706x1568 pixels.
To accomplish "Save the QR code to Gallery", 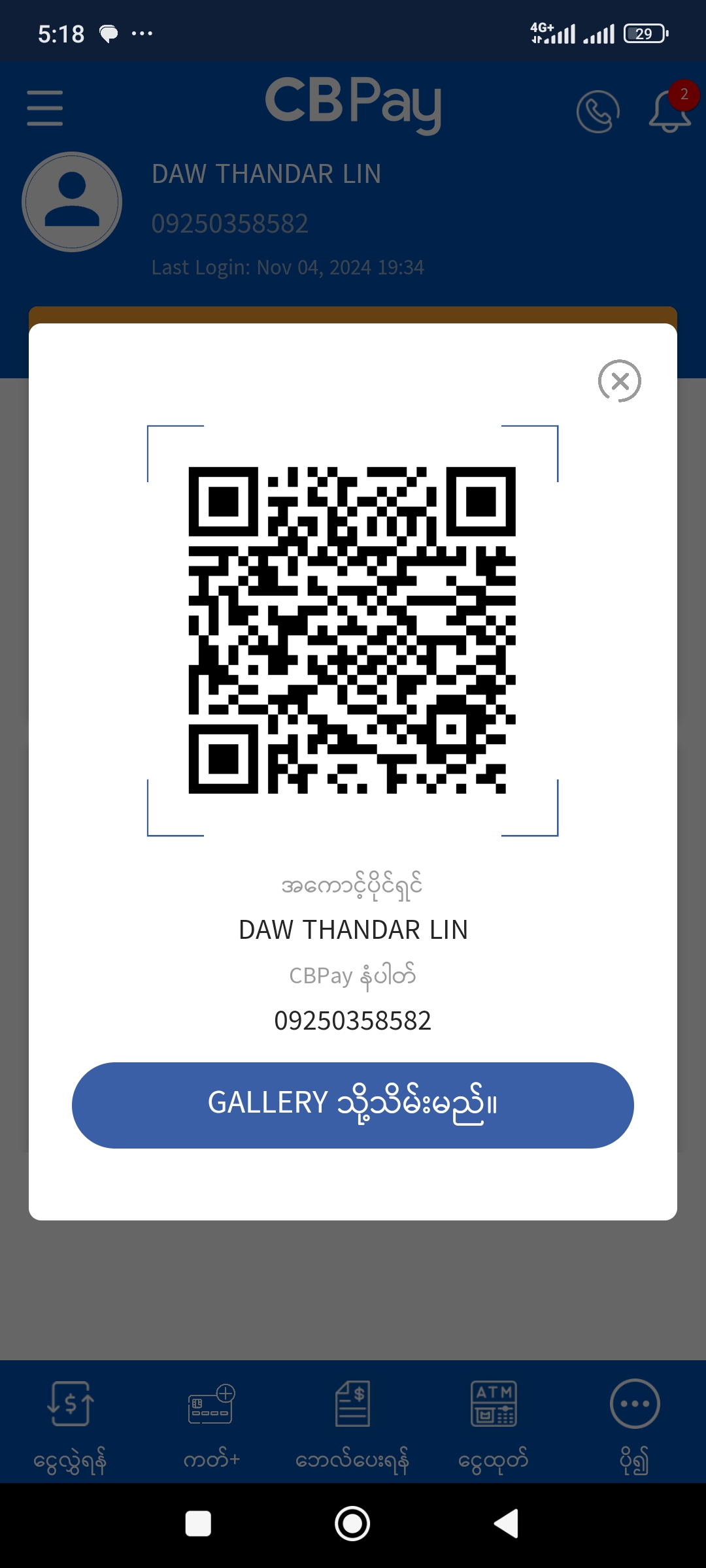I will coord(352,1105).
